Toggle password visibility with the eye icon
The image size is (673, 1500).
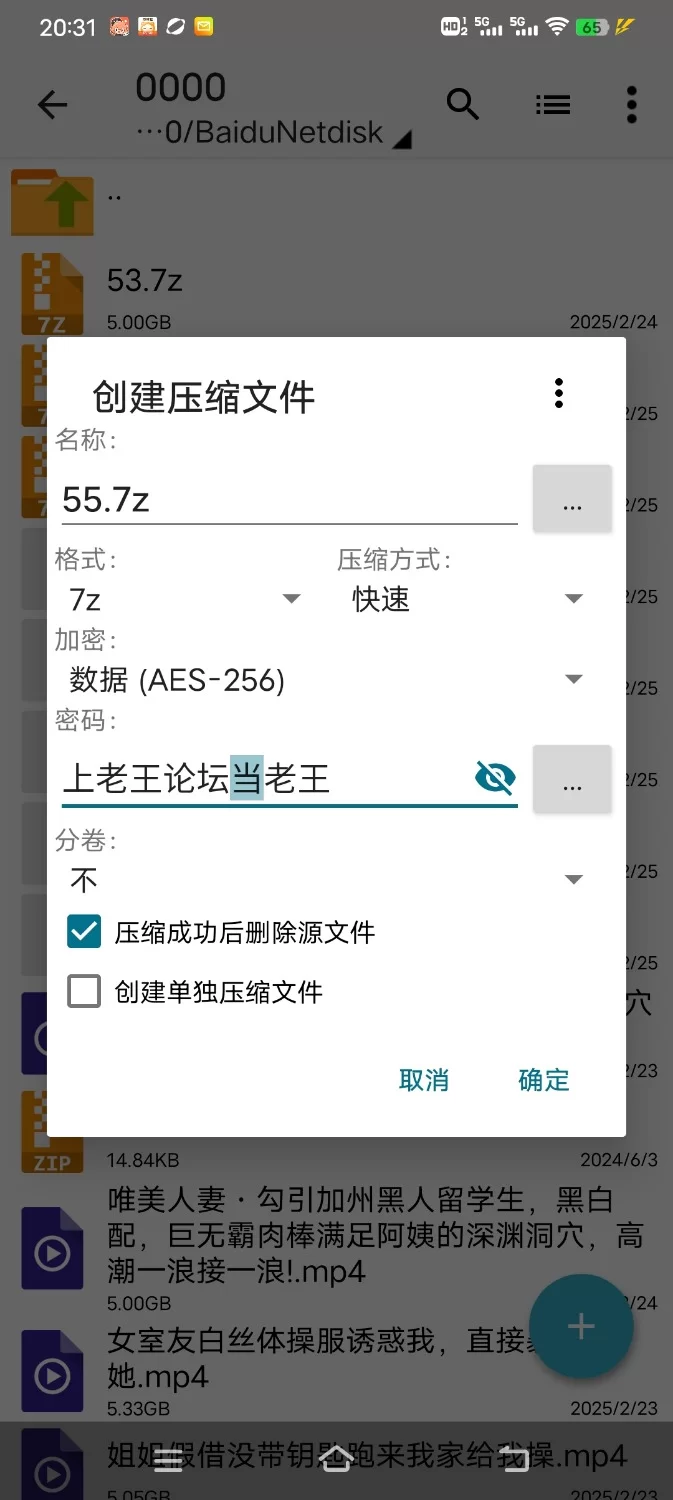pyautogui.click(x=495, y=778)
